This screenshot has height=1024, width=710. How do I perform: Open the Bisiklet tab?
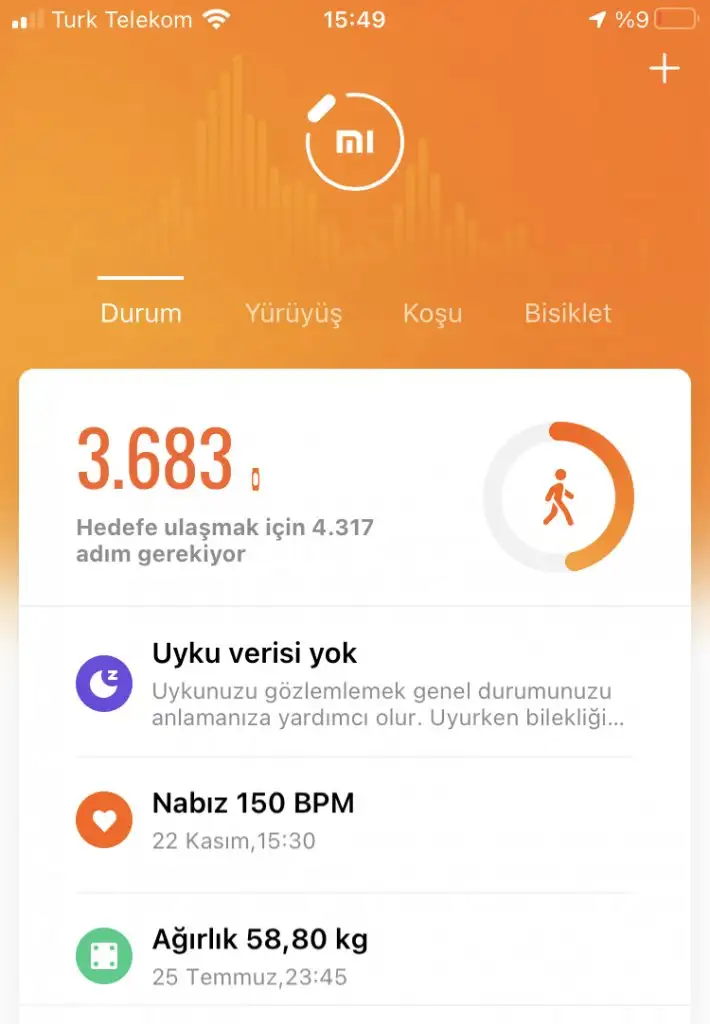pyautogui.click(x=567, y=313)
